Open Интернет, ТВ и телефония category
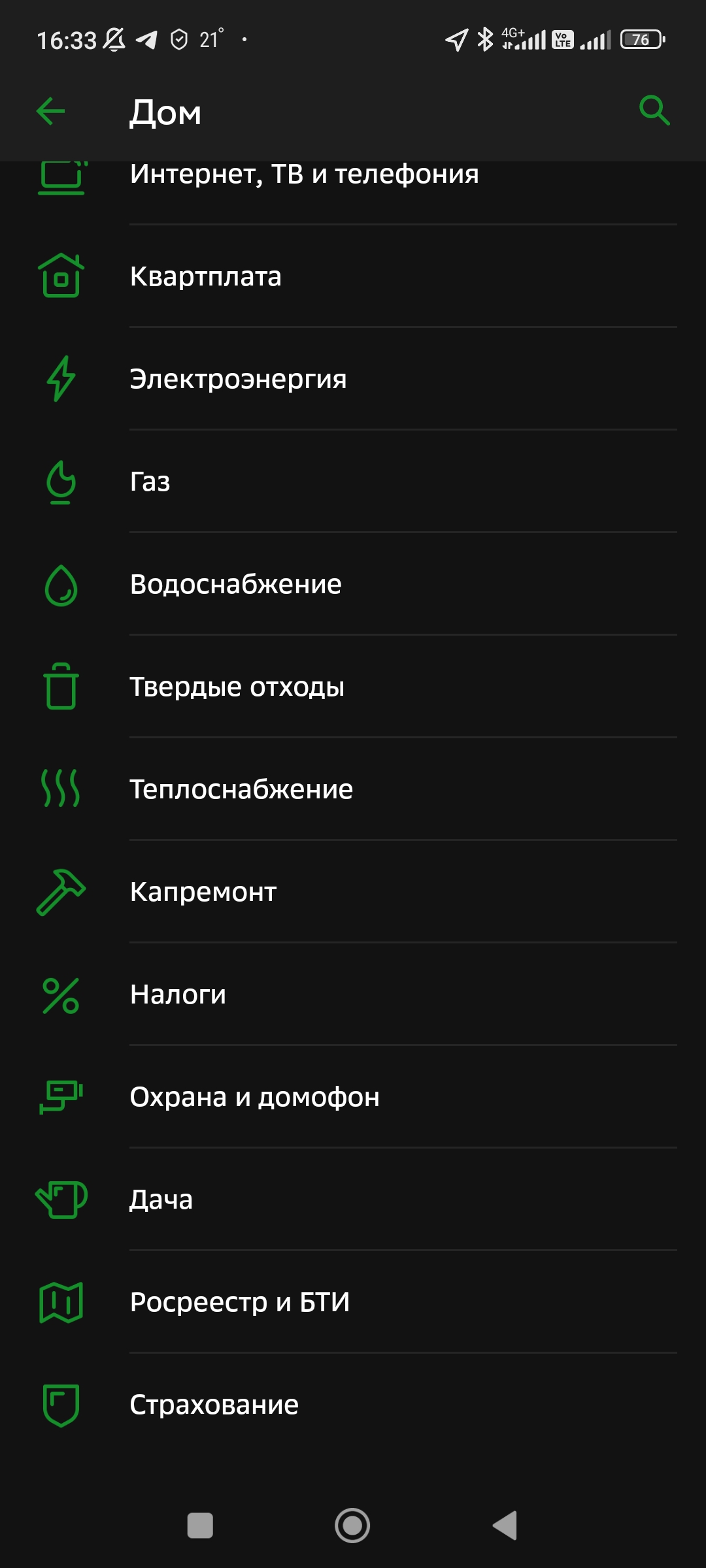706x1568 pixels. click(304, 175)
